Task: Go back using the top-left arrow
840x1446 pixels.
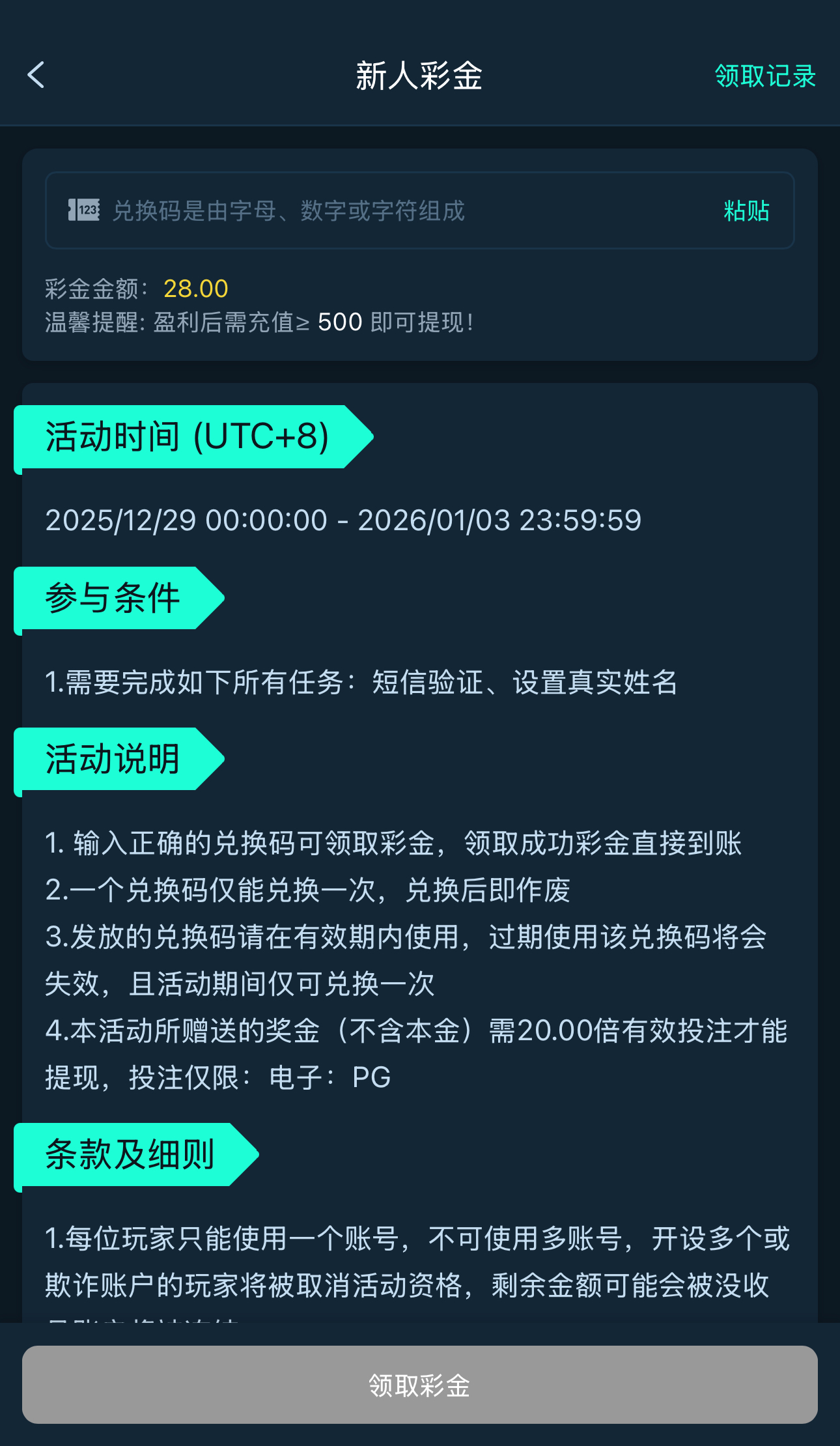Action: tap(36, 76)
